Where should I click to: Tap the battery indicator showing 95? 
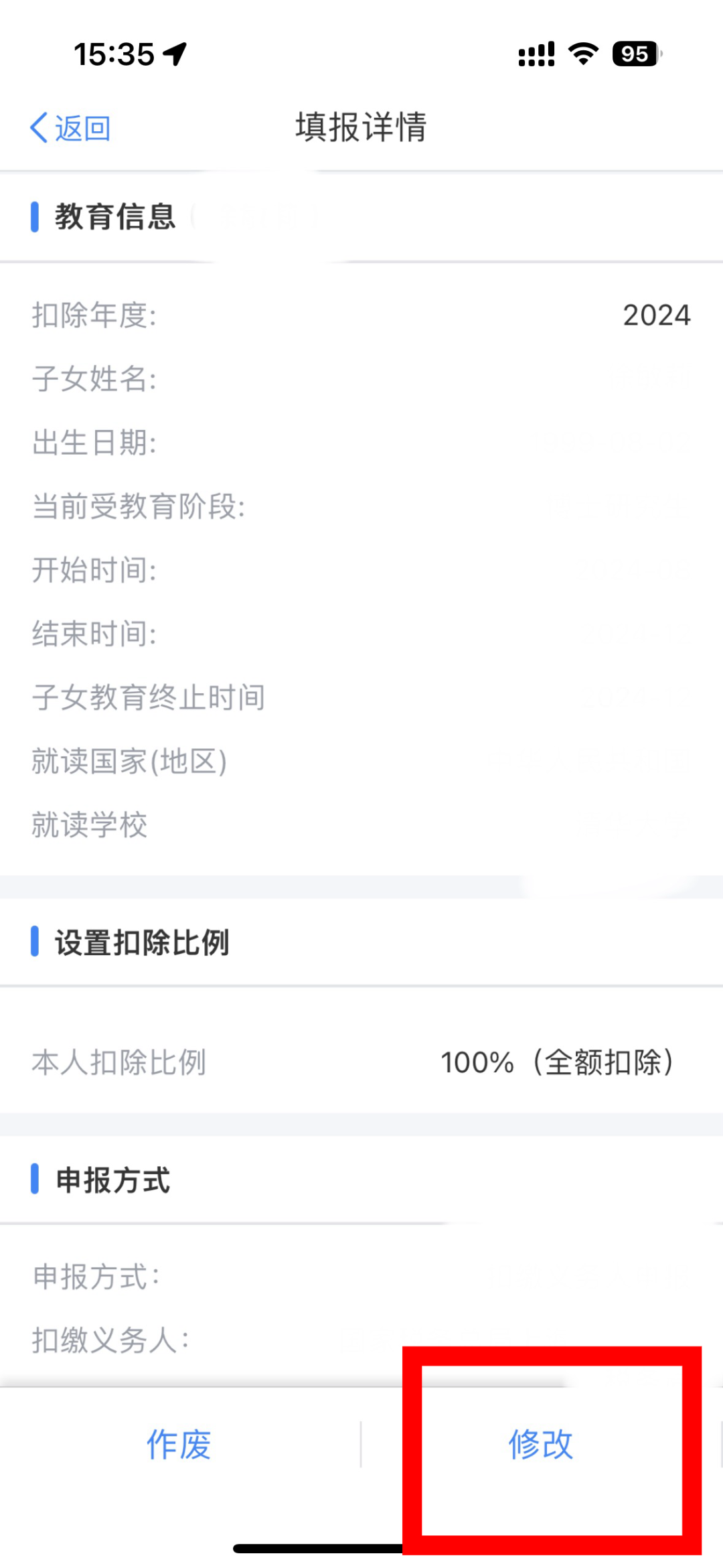pyautogui.click(x=632, y=54)
